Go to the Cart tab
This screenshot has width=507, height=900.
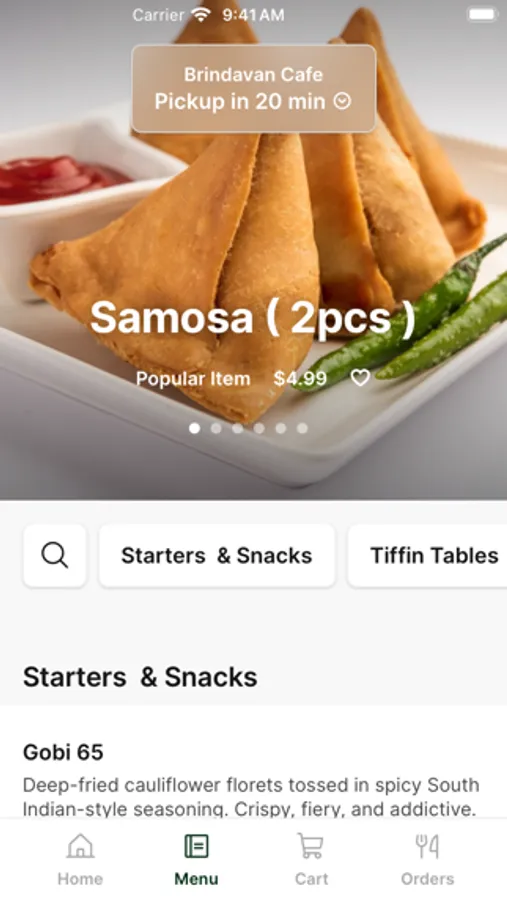[311, 860]
